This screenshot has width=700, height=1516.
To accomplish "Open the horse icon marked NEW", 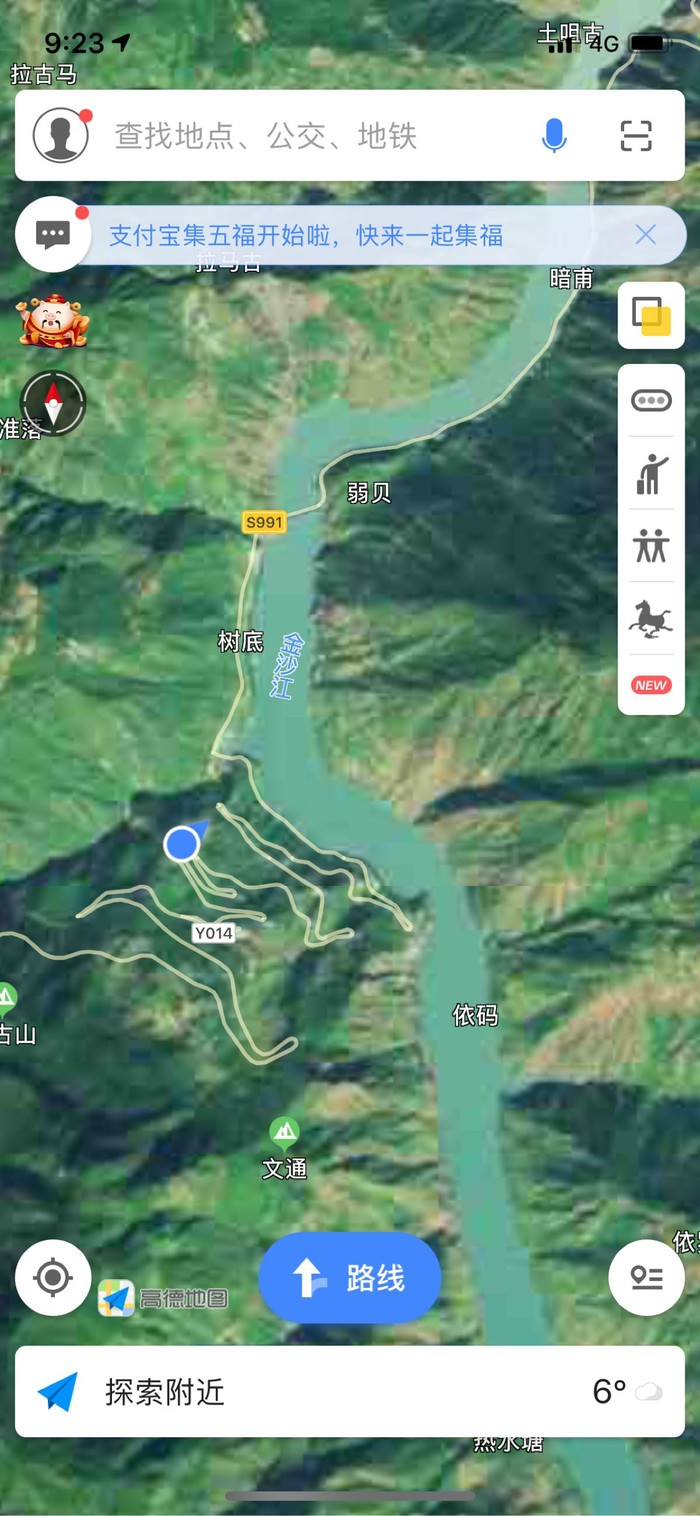I will 651,620.
